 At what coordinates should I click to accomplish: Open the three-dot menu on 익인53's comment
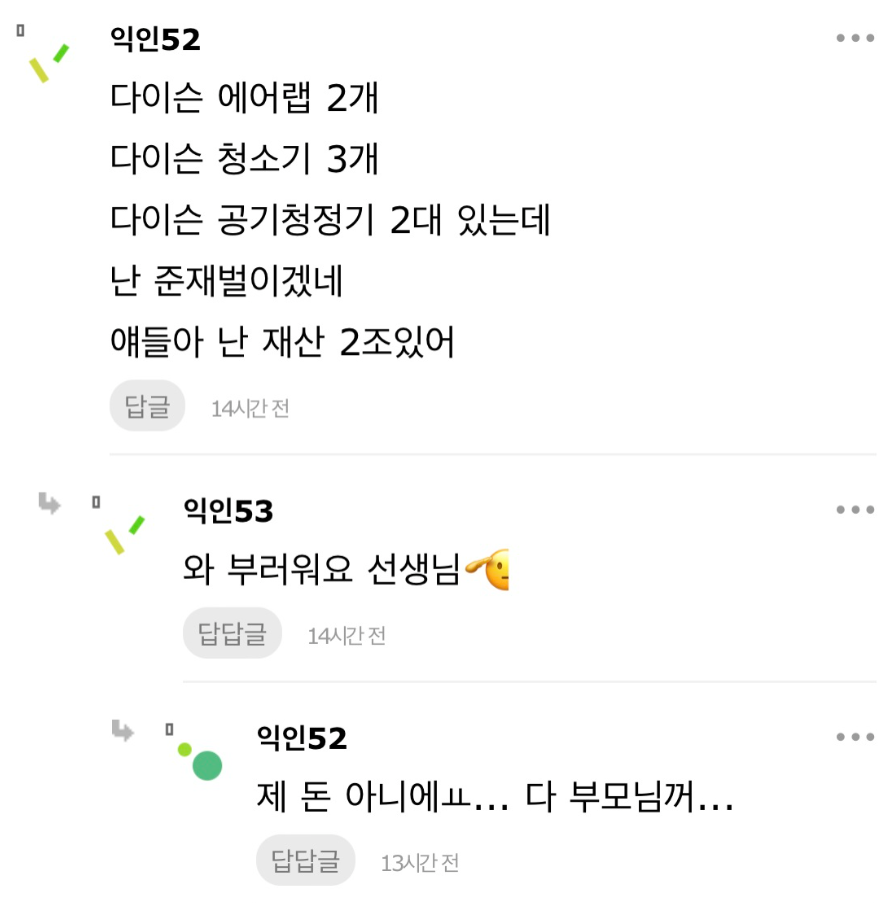coord(855,511)
